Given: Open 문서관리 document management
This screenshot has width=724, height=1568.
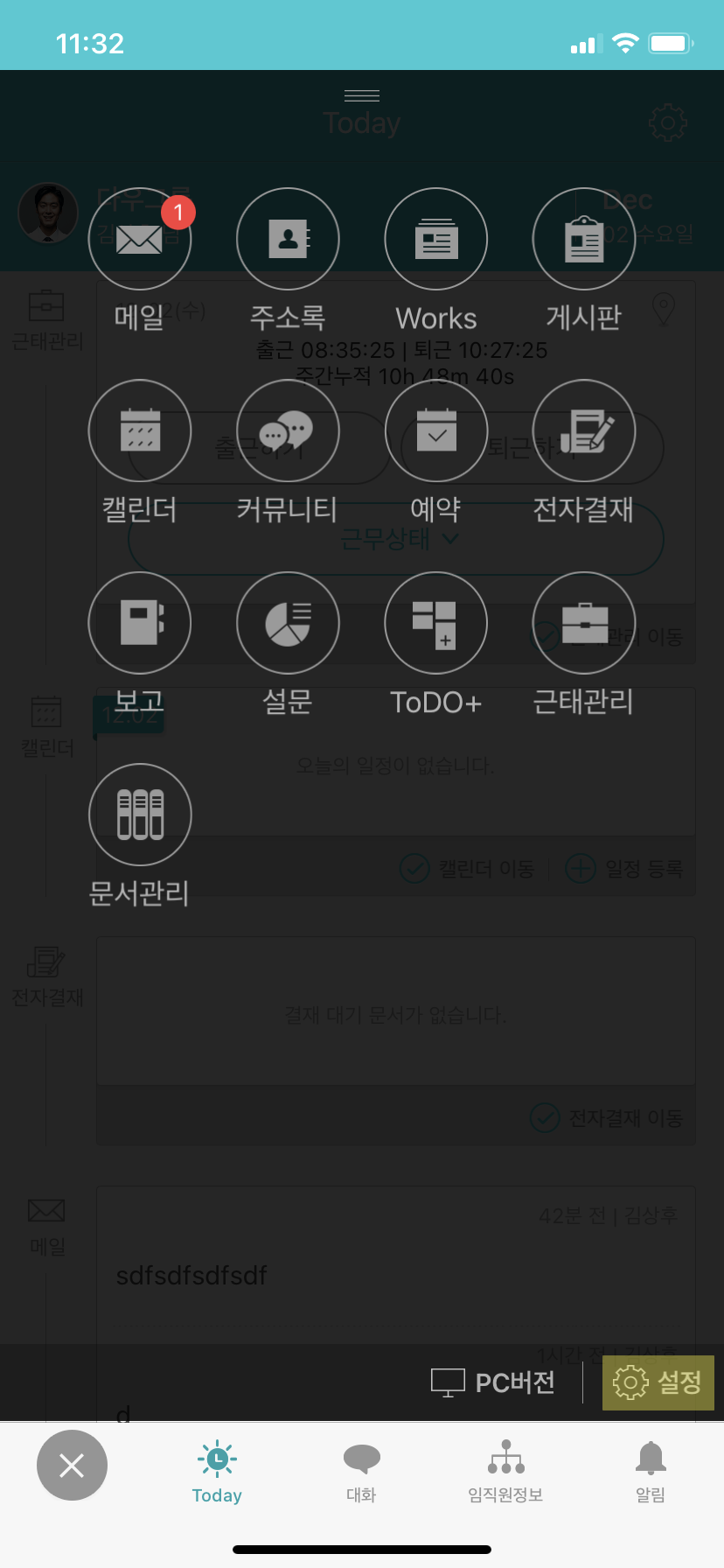Looking at the screenshot, I should click(140, 815).
